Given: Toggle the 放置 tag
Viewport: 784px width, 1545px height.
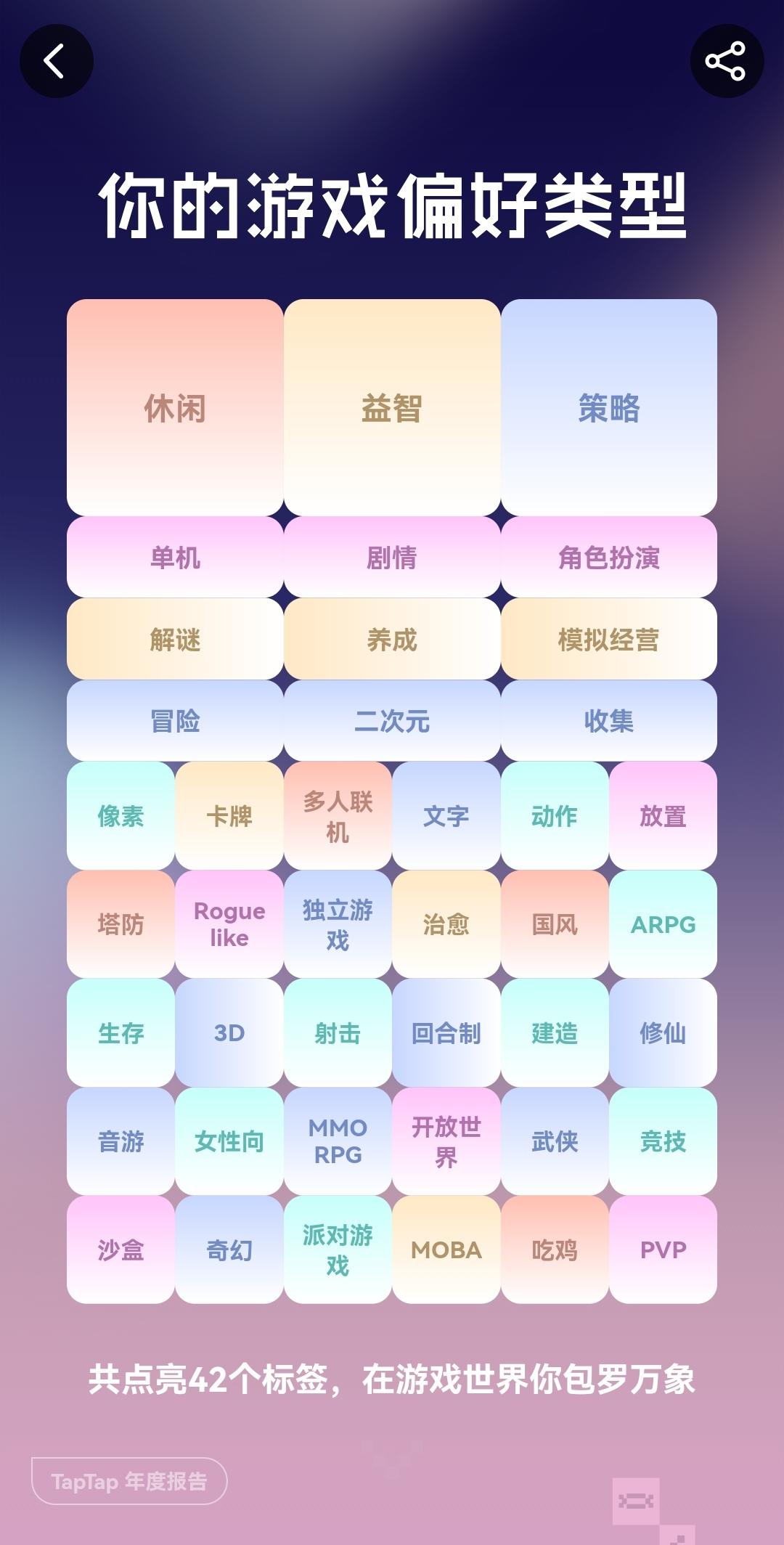Looking at the screenshot, I should tap(663, 816).
